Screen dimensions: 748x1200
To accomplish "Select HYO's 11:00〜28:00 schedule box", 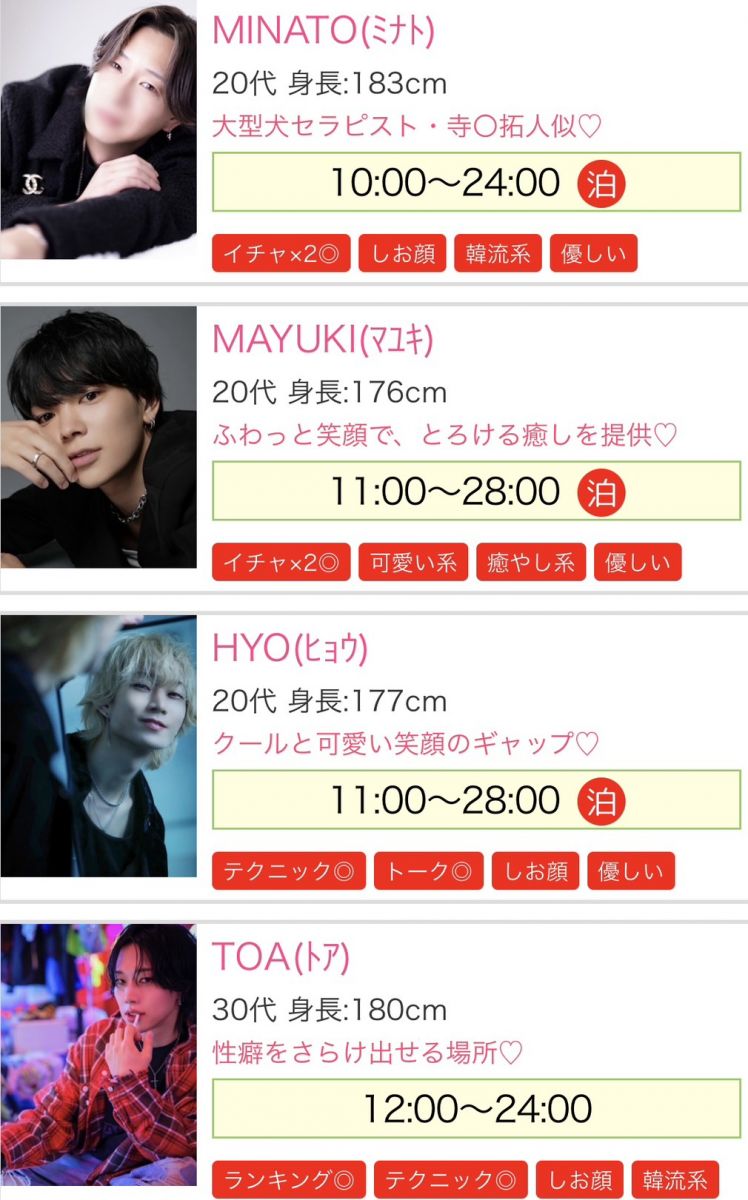I will click(476, 800).
